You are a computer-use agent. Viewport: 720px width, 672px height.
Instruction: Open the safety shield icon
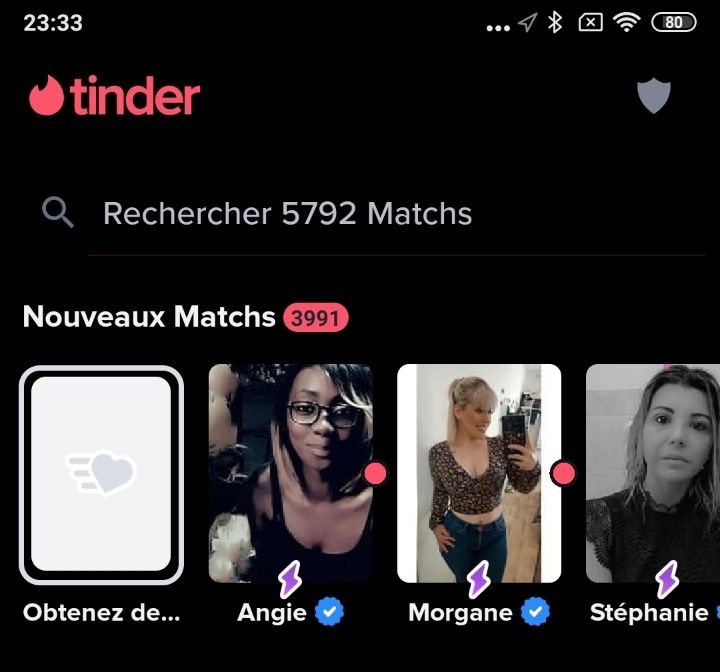653,96
